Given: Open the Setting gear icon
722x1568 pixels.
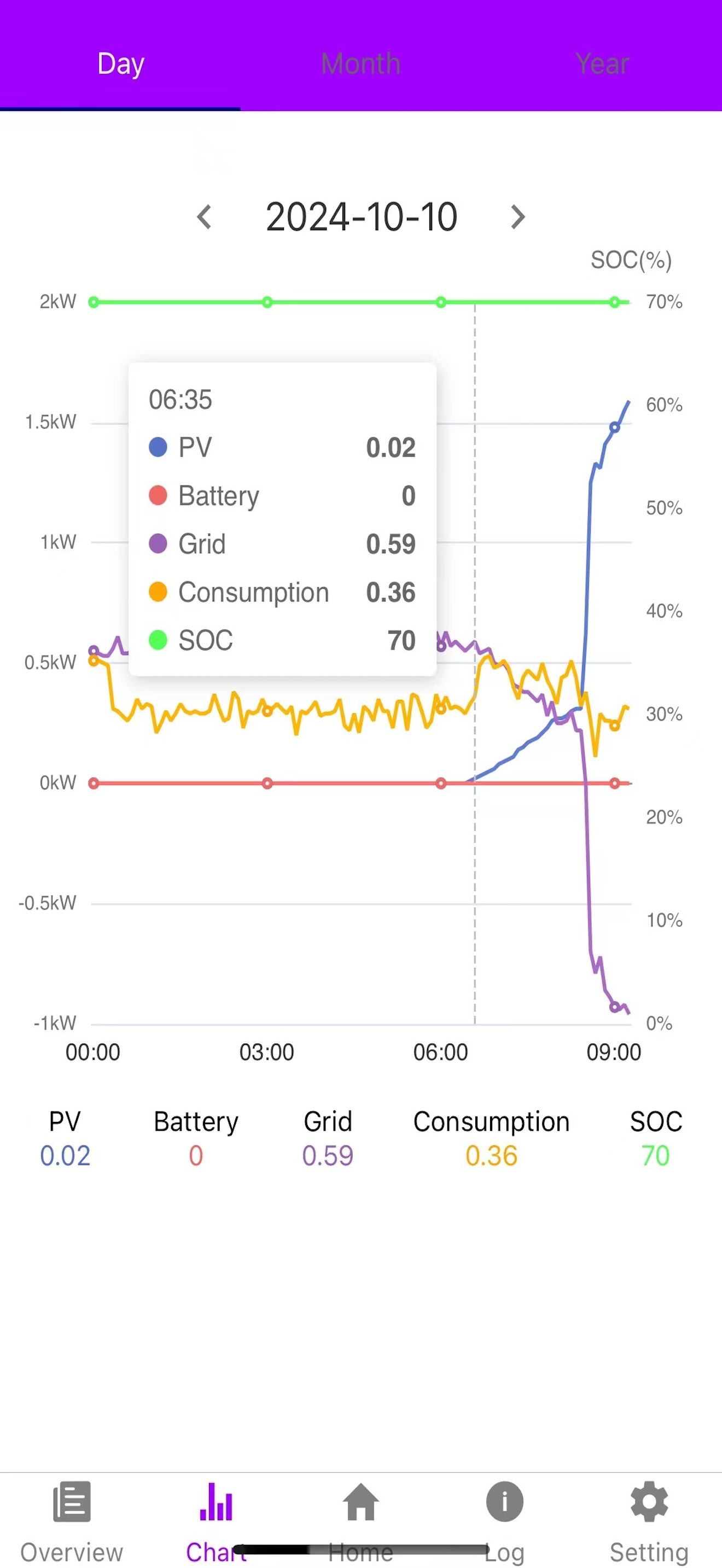Looking at the screenshot, I should 649,1502.
